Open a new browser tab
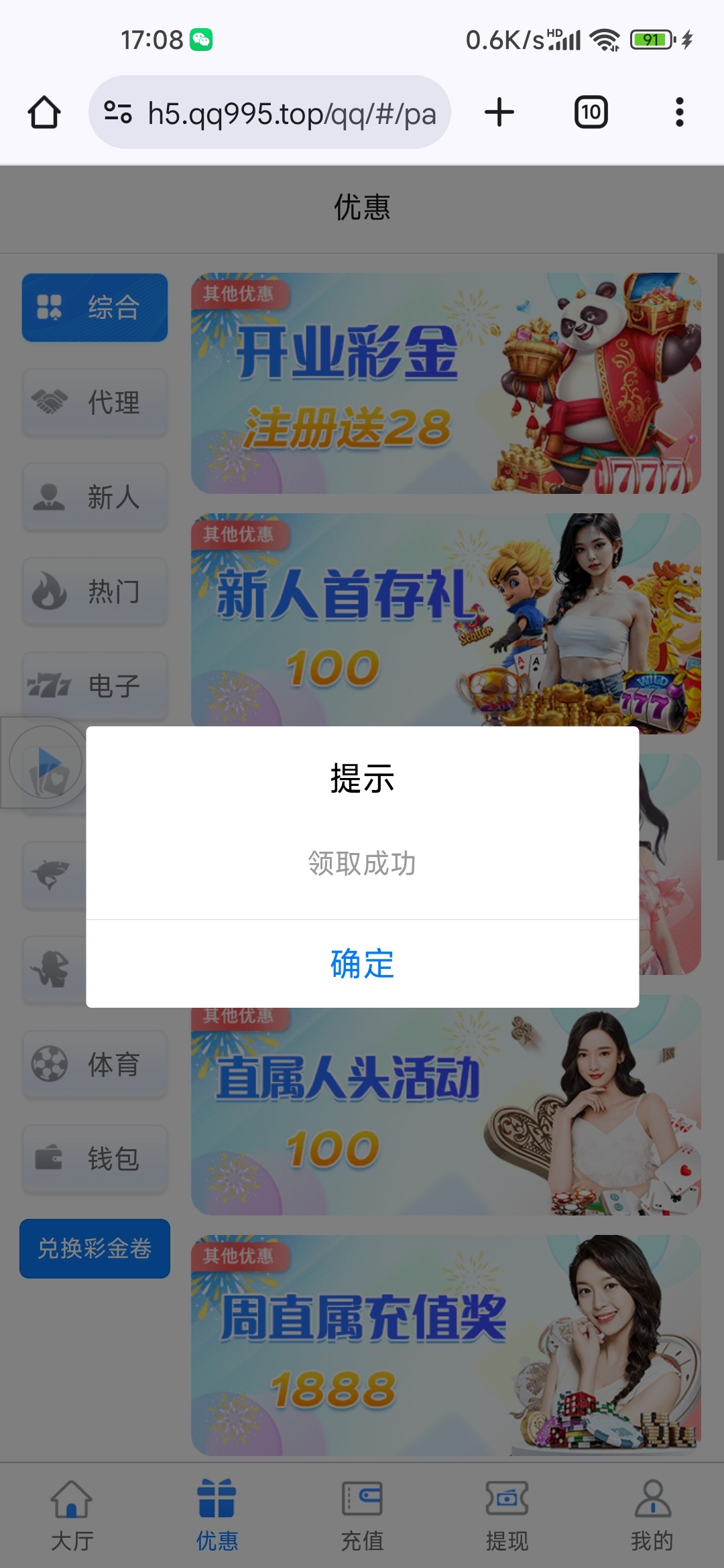The image size is (724, 1568). [x=499, y=112]
